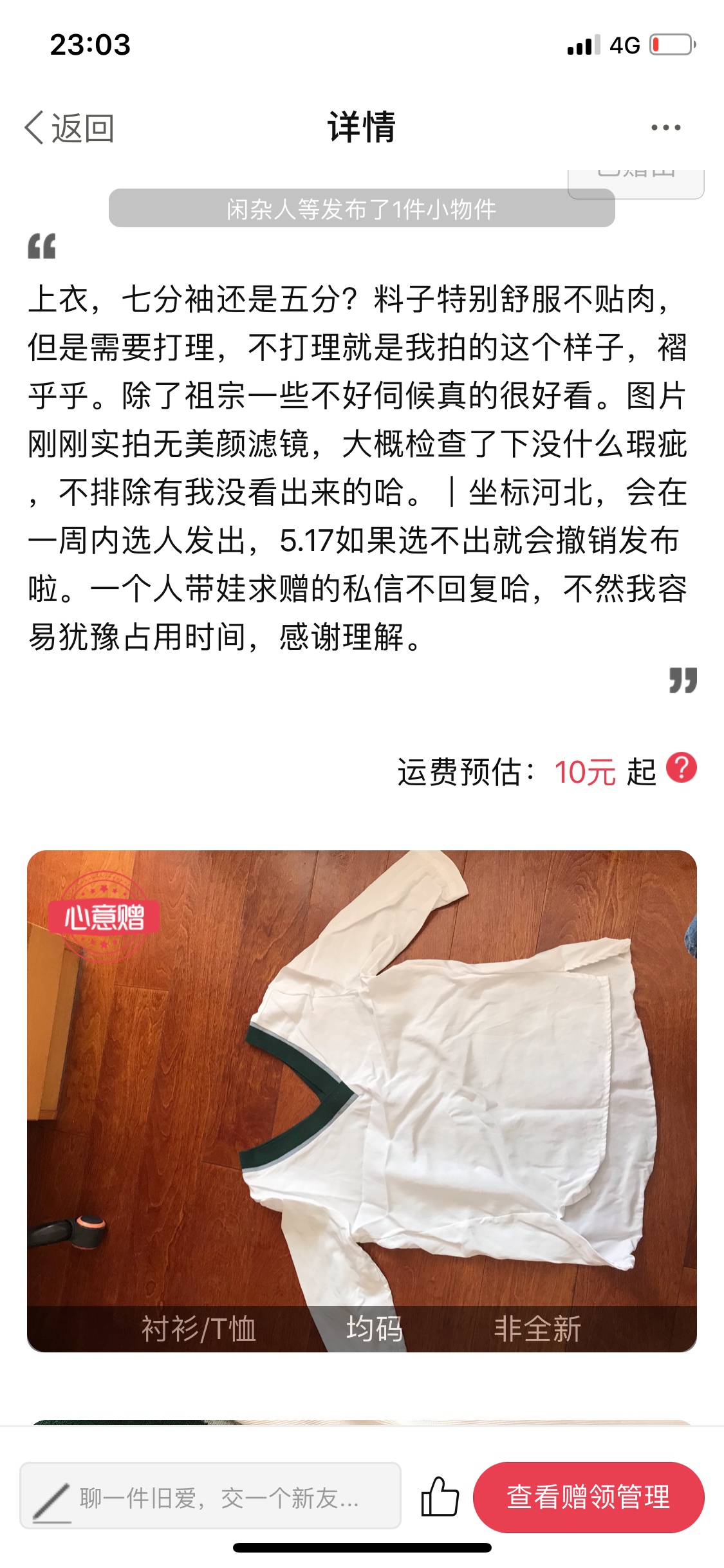Viewport: 724px width, 1568px height.
Task: Go back using 返回 button
Action: tap(70, 128)
